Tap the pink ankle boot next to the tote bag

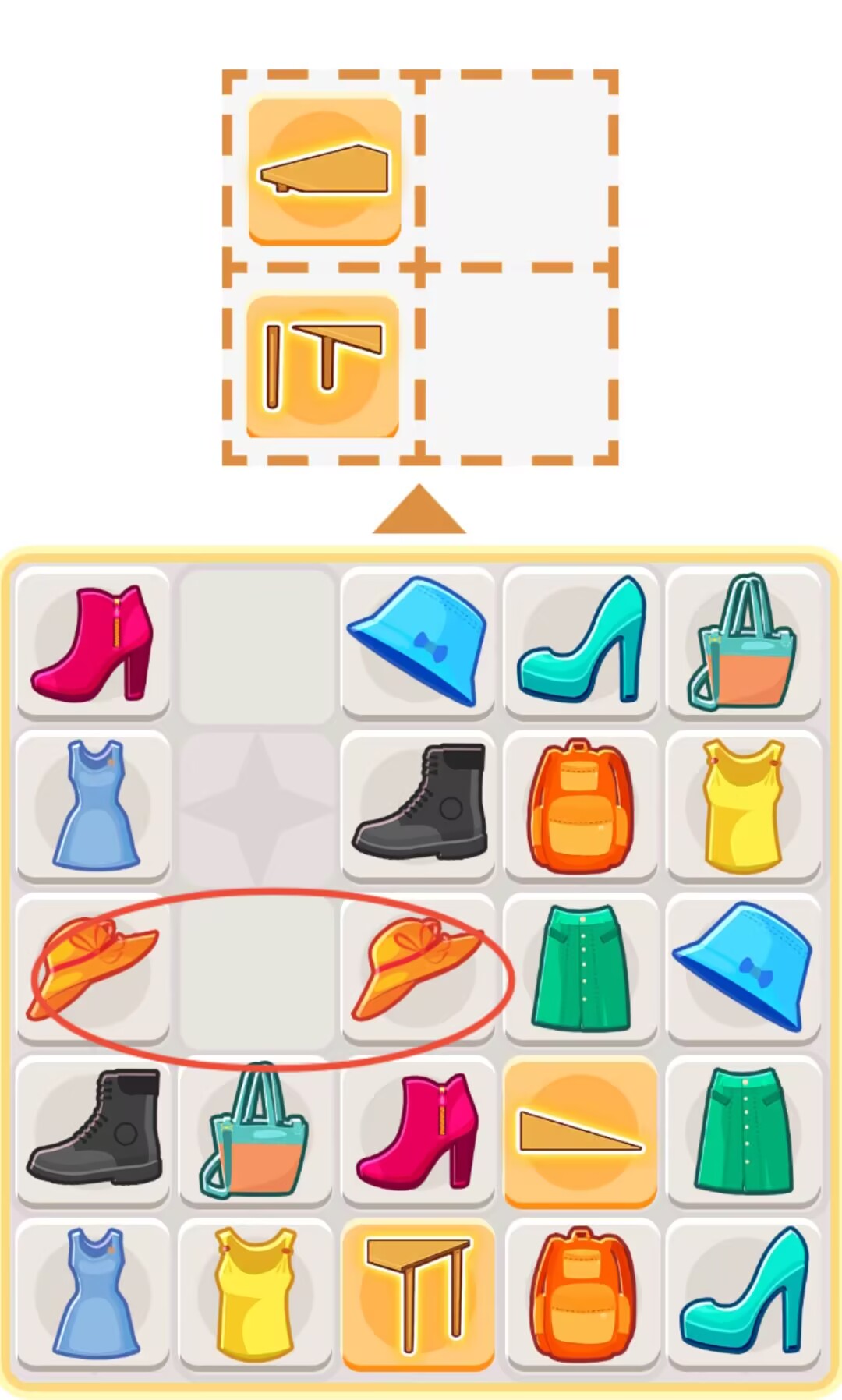419,1130
